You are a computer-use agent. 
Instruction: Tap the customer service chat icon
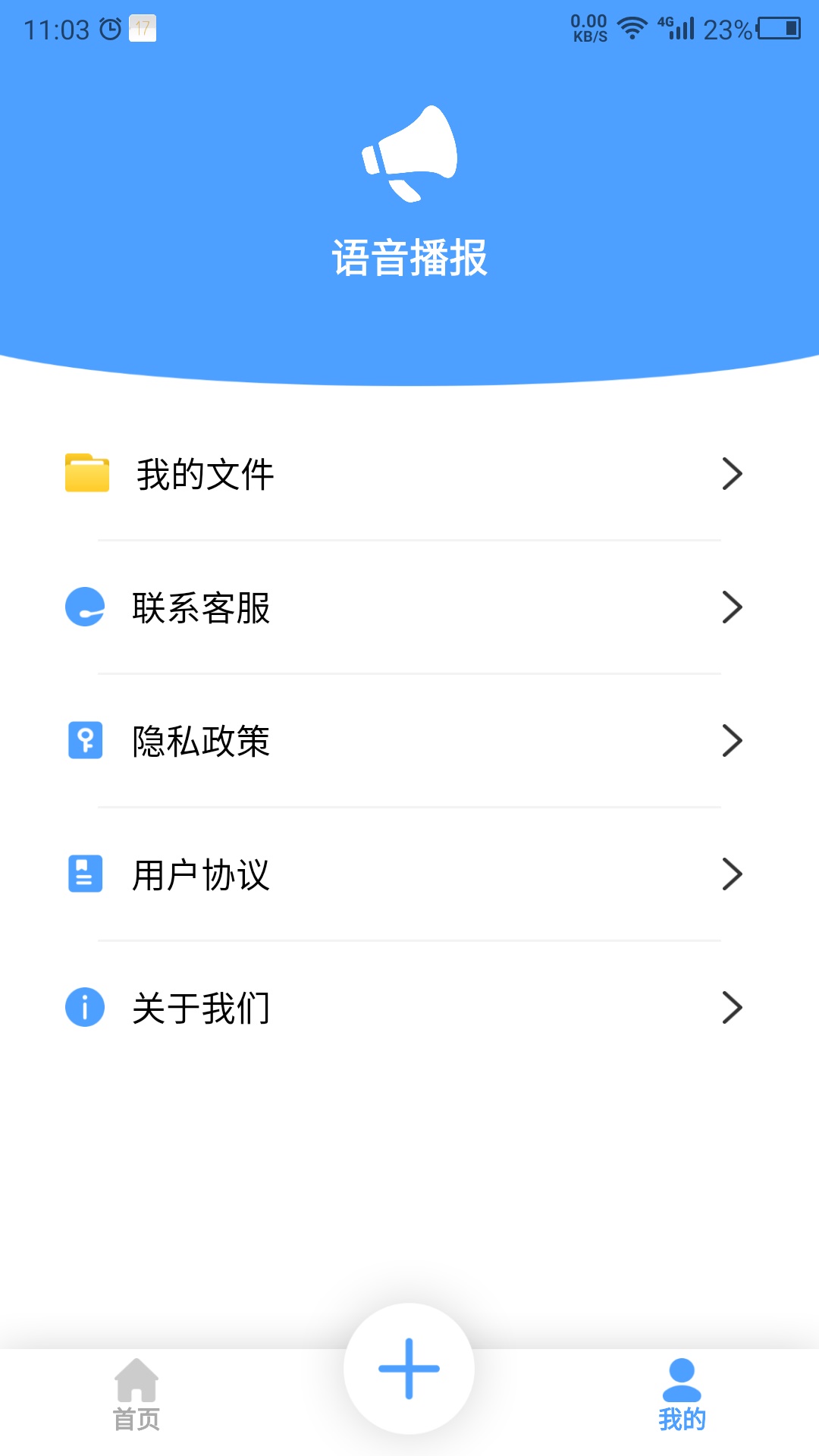click(x=86, y=607)
